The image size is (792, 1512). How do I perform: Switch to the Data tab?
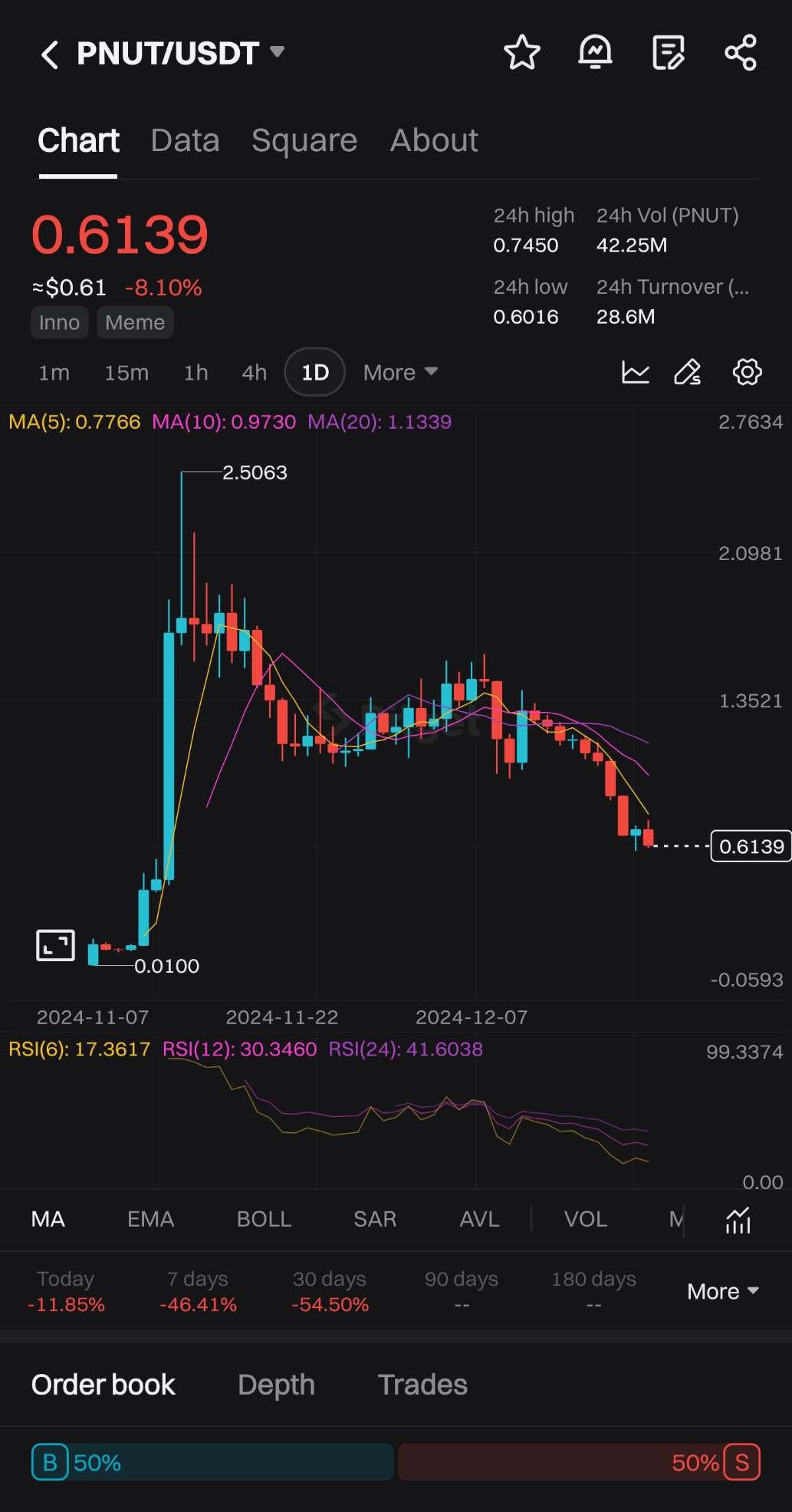coord(185,140)
